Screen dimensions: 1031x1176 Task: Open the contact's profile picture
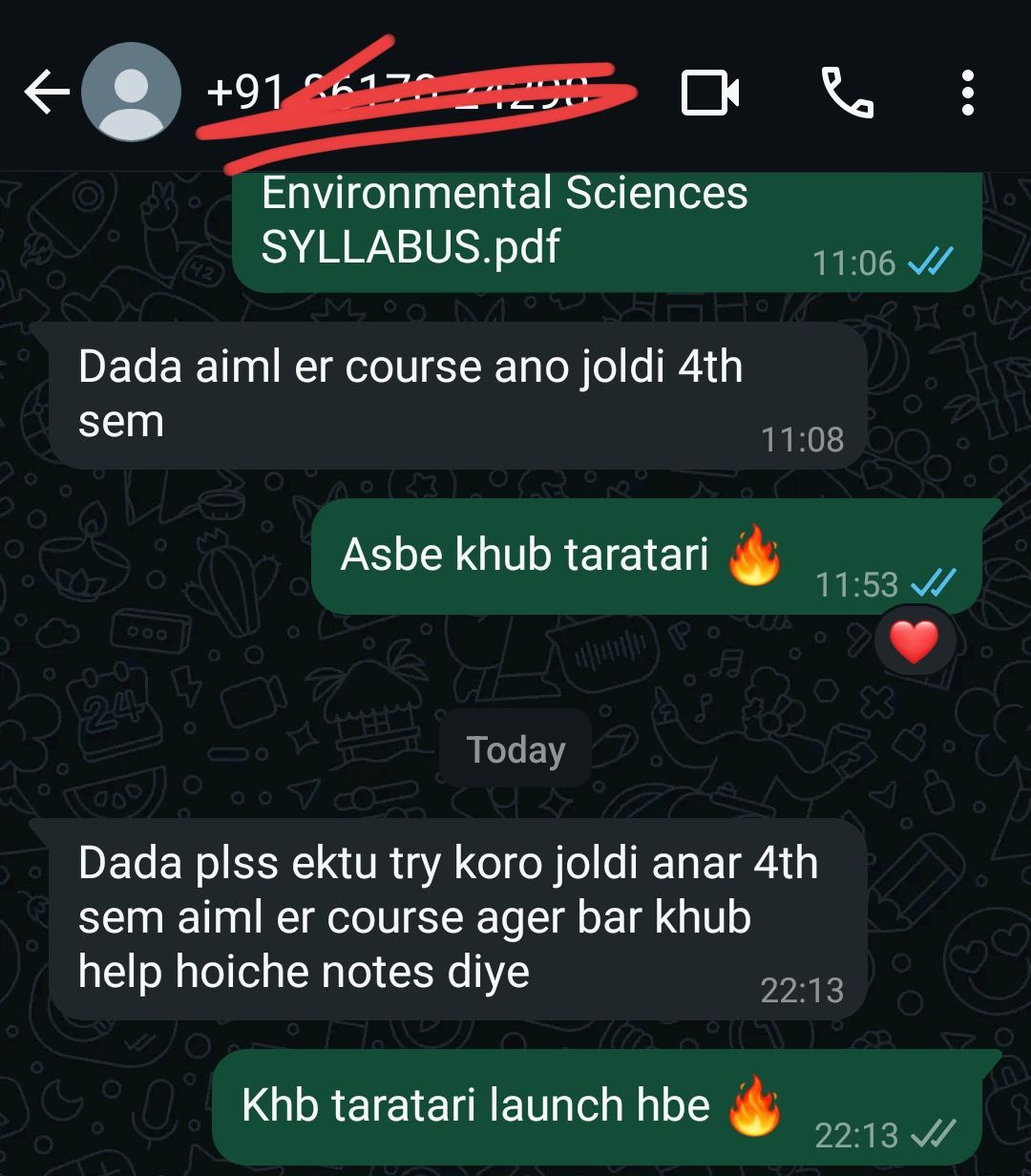(131, 93)
